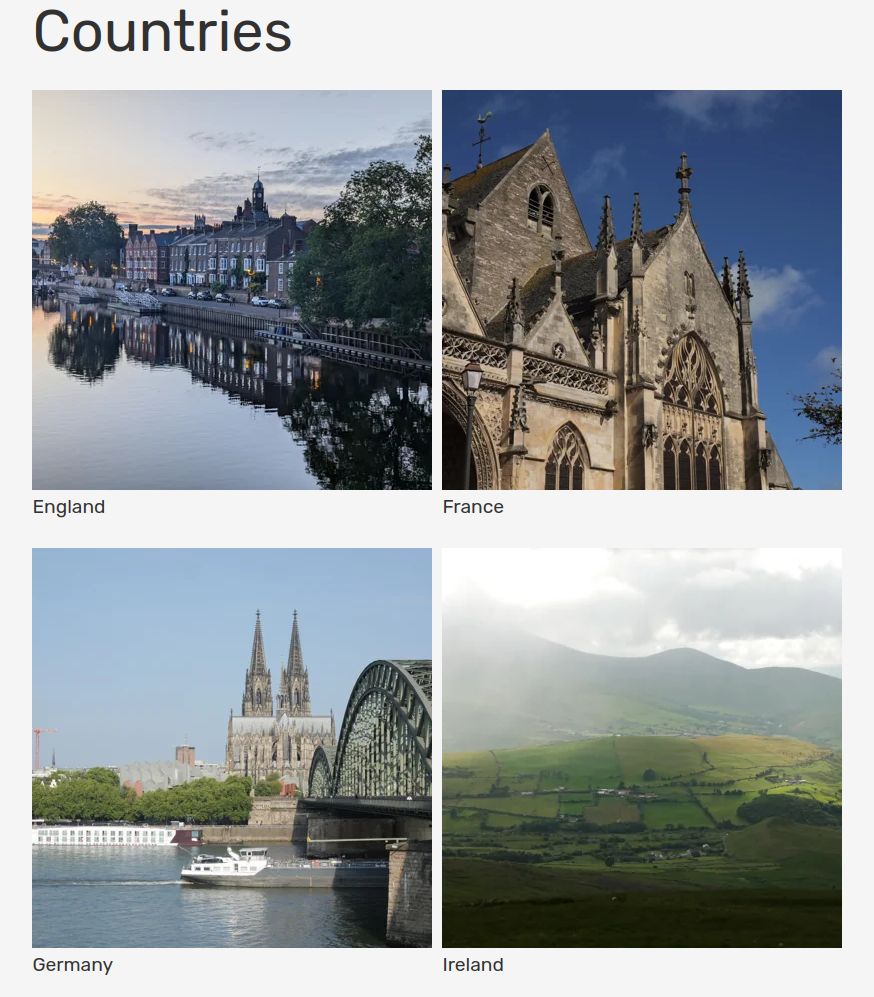Viewport: 874px width, 997px height.
Task: Choose the Ireland landscape card
Action: click(x=642, y=748)
